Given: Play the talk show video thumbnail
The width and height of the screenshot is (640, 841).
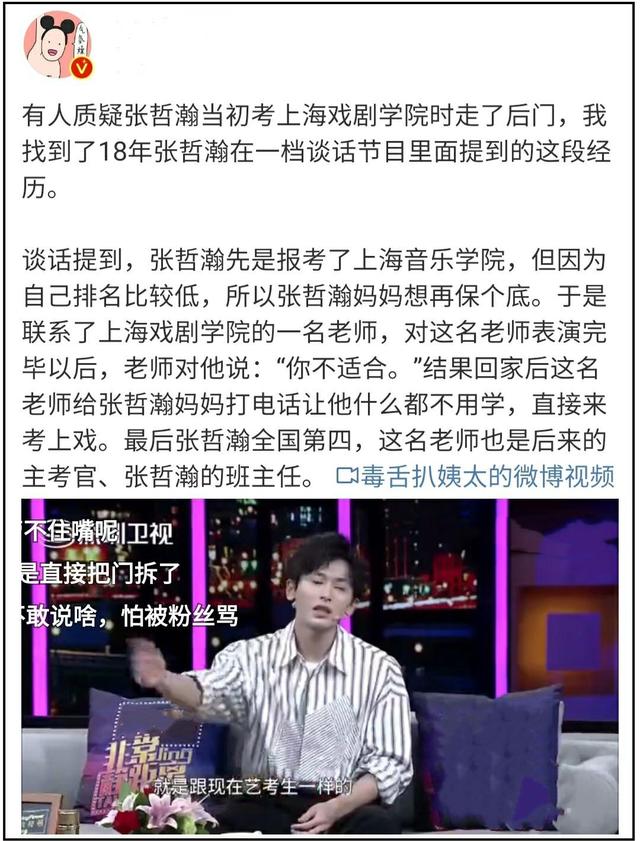Looking at the screenshot, I should (x=320, y=665).
